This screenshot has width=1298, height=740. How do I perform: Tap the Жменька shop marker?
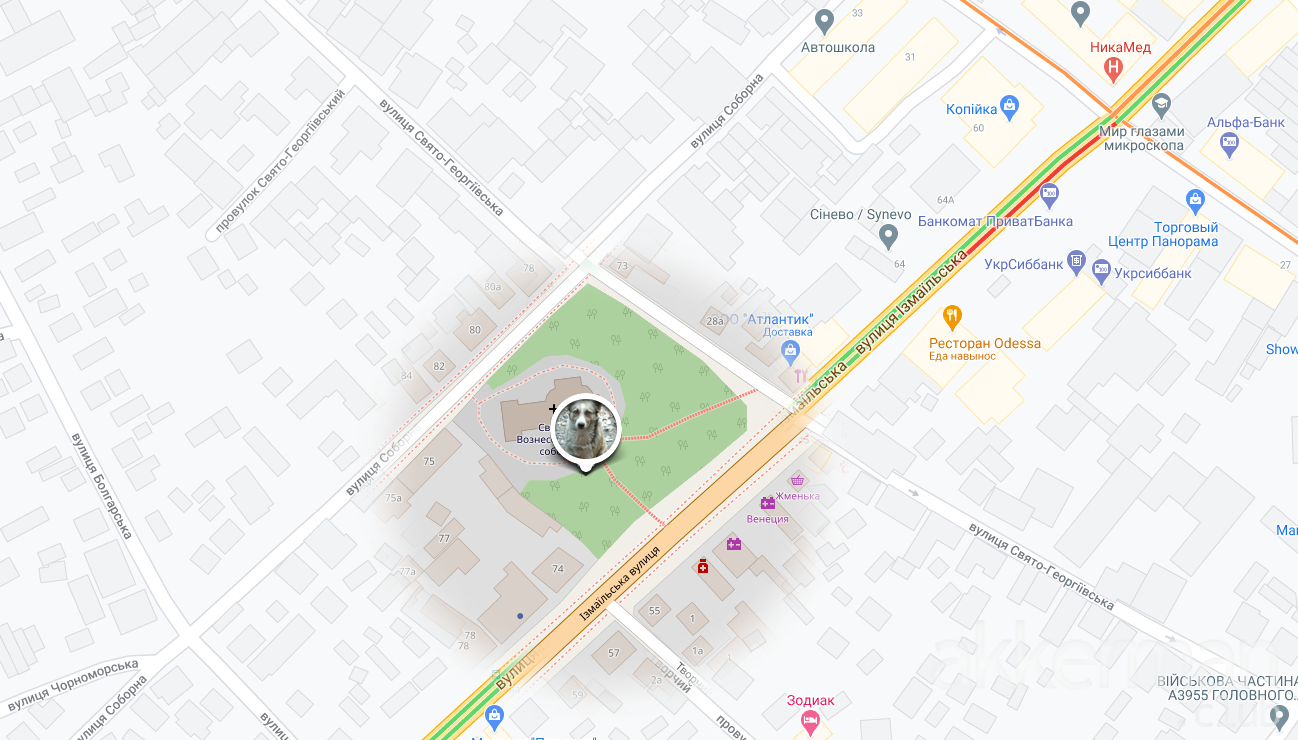tap(797, 480)
